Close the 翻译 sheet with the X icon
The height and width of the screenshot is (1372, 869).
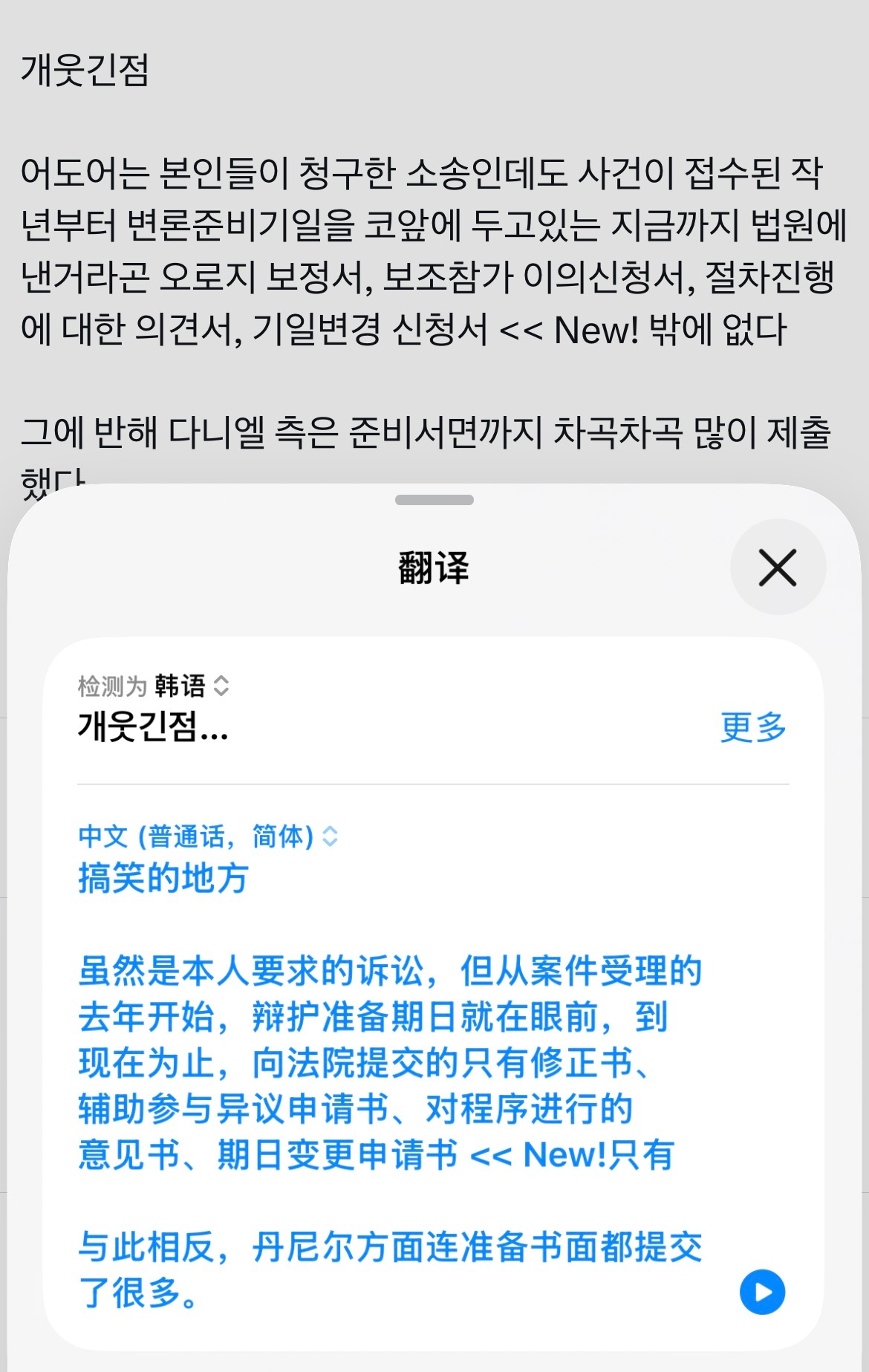pos(778,568)
